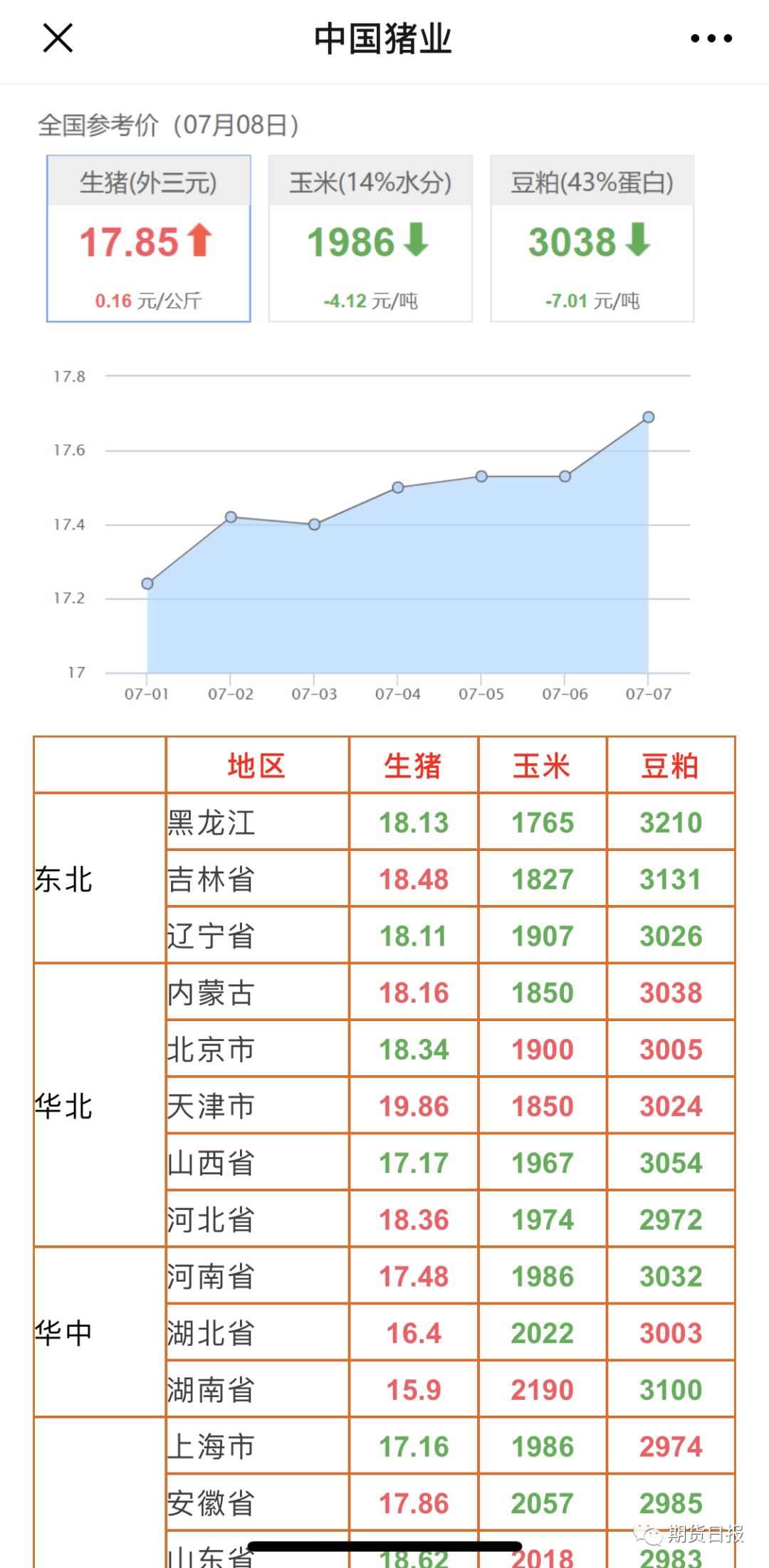This screenshot has width=769, height=1568.
Task: Tap the 07-07 data point on chart
Action: tap(648, 417)
